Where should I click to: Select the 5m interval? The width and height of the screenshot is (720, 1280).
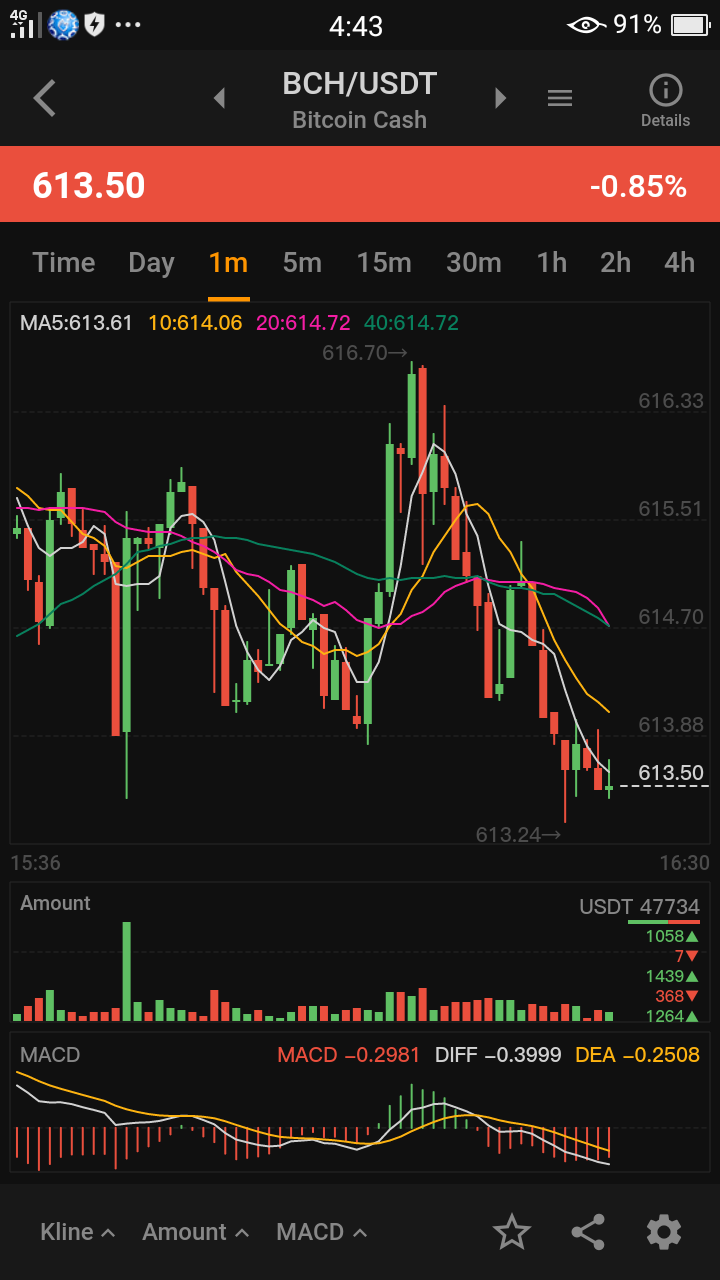click(302, 263)
